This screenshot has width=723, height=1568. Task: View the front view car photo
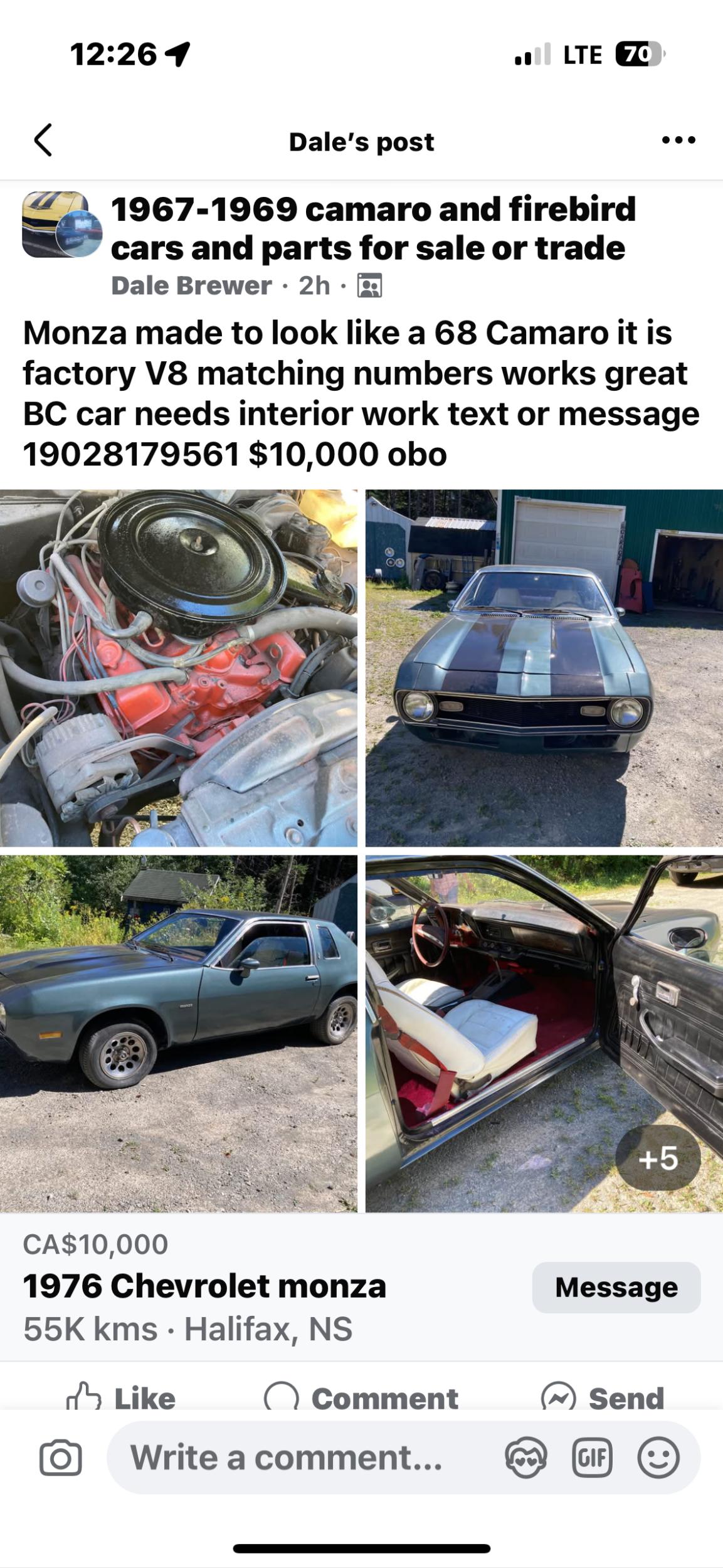pyautogui.click(x=544, y=668)
